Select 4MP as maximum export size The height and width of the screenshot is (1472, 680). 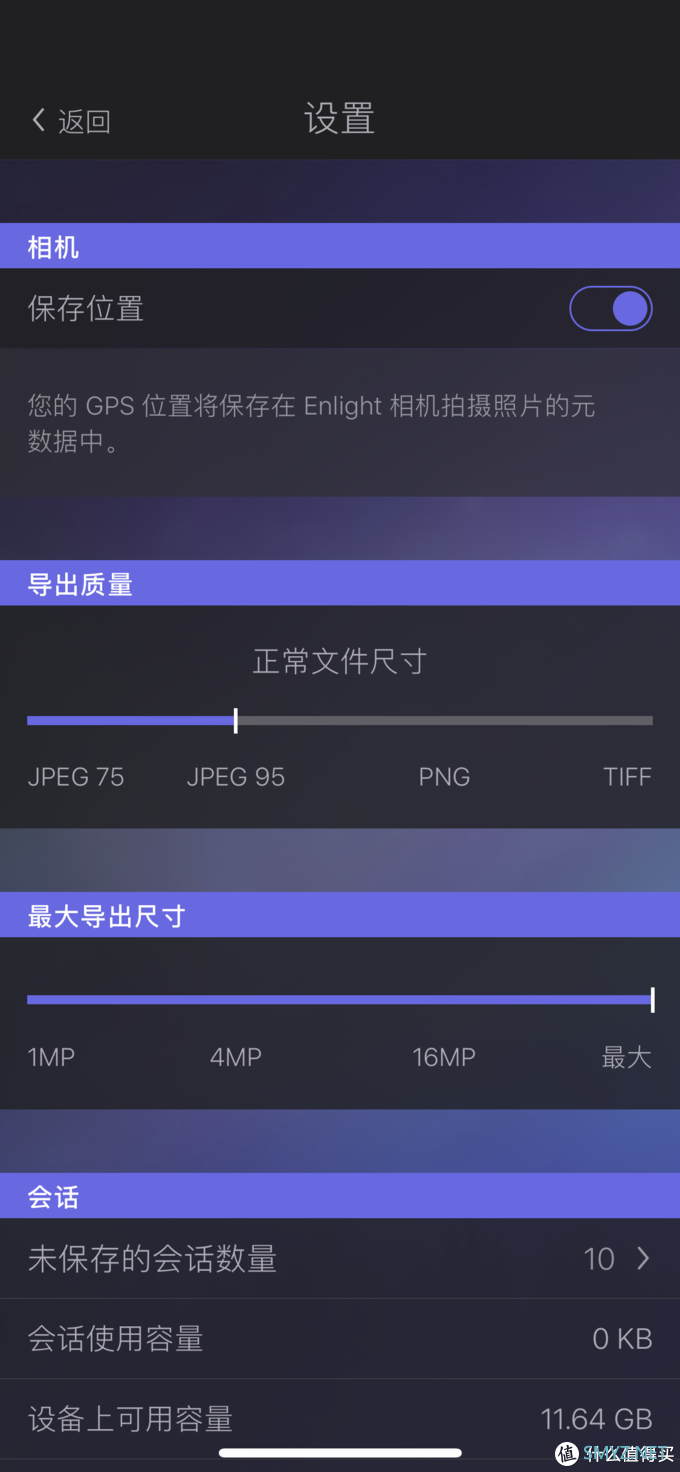pyautogui.click(x=236, y=999)
